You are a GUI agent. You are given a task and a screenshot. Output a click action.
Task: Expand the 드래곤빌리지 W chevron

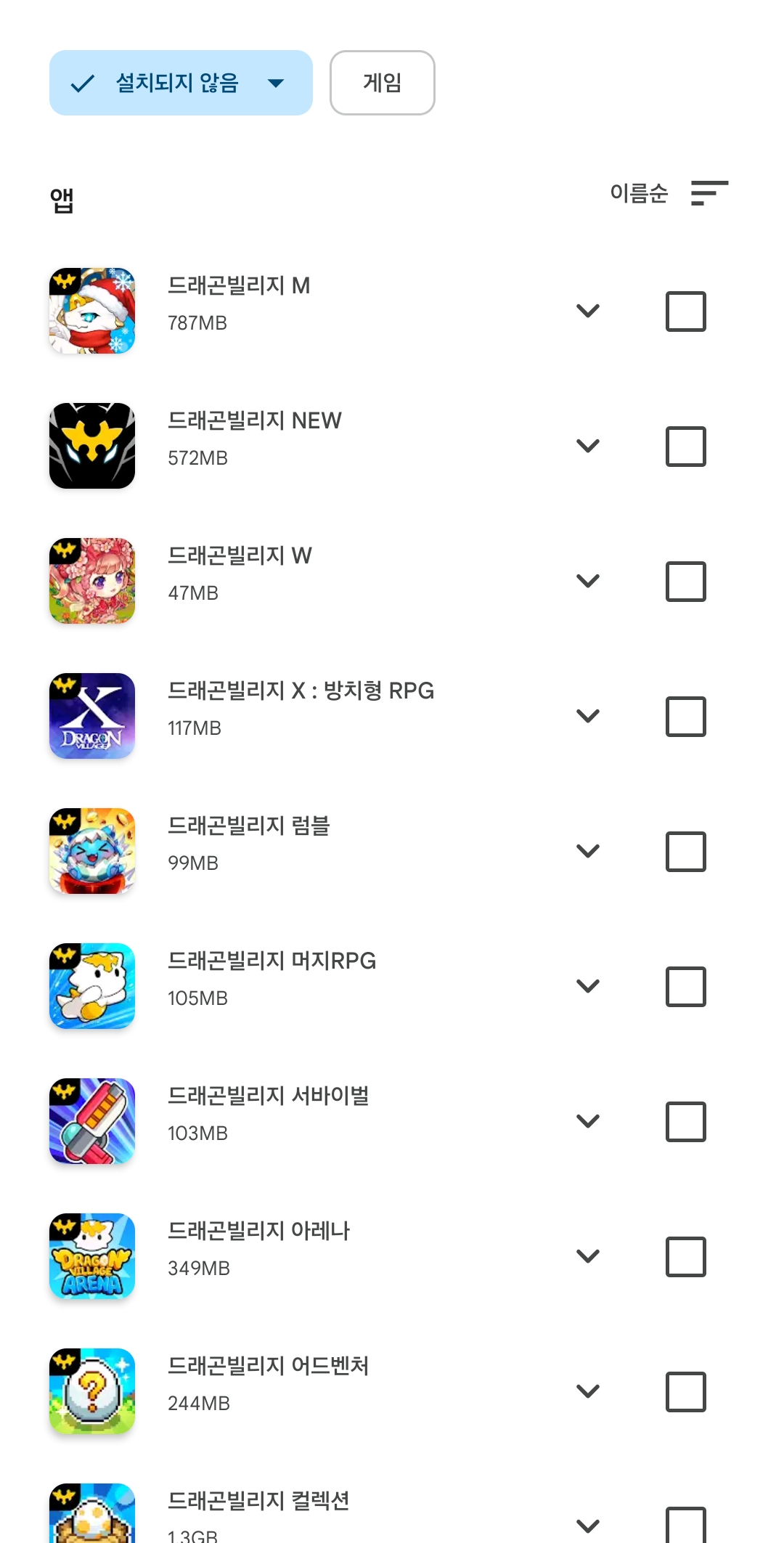click(x=587, y=582)
